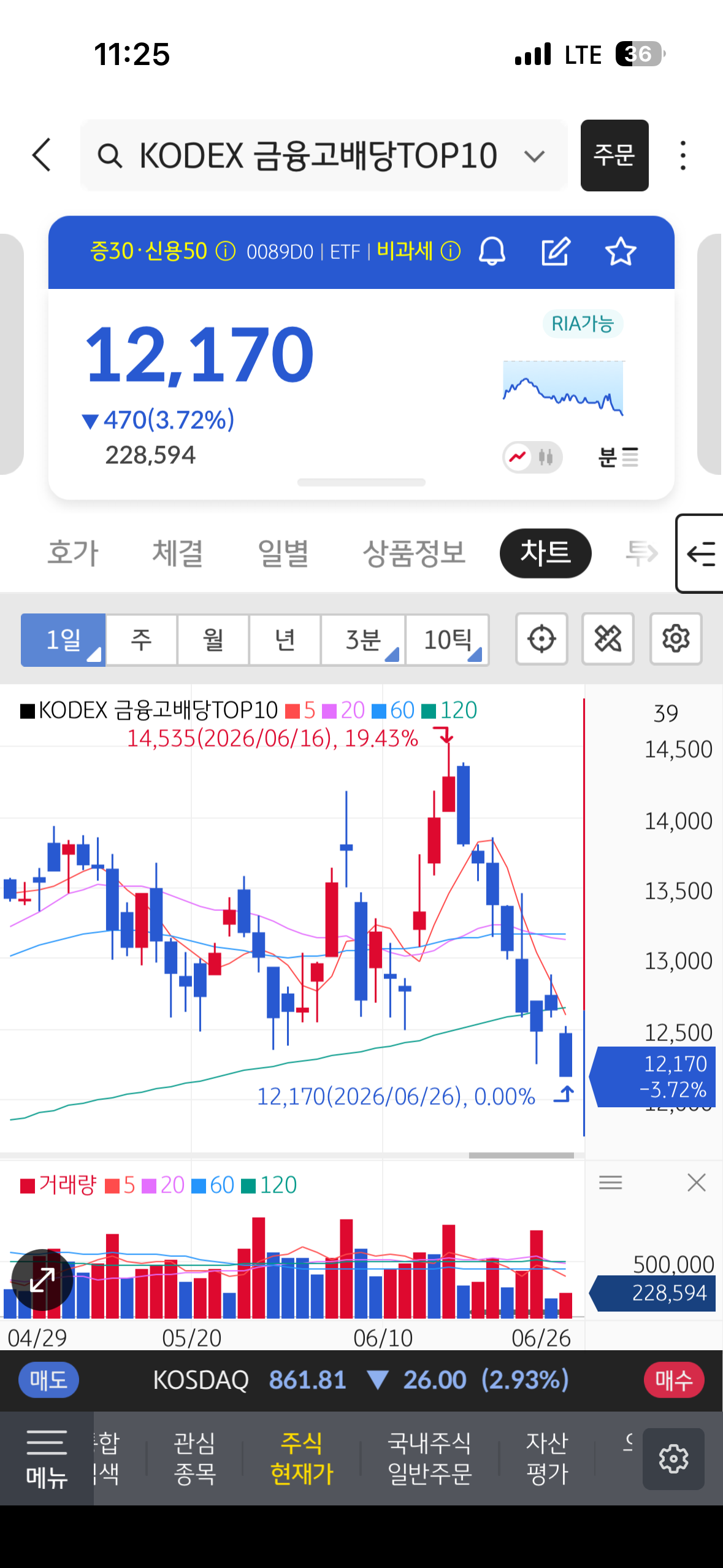Open the KODEX 금융고배당TOP10 stock search field
The height and width of the screenshot is (1568, 723).
[x=324, y=155]
